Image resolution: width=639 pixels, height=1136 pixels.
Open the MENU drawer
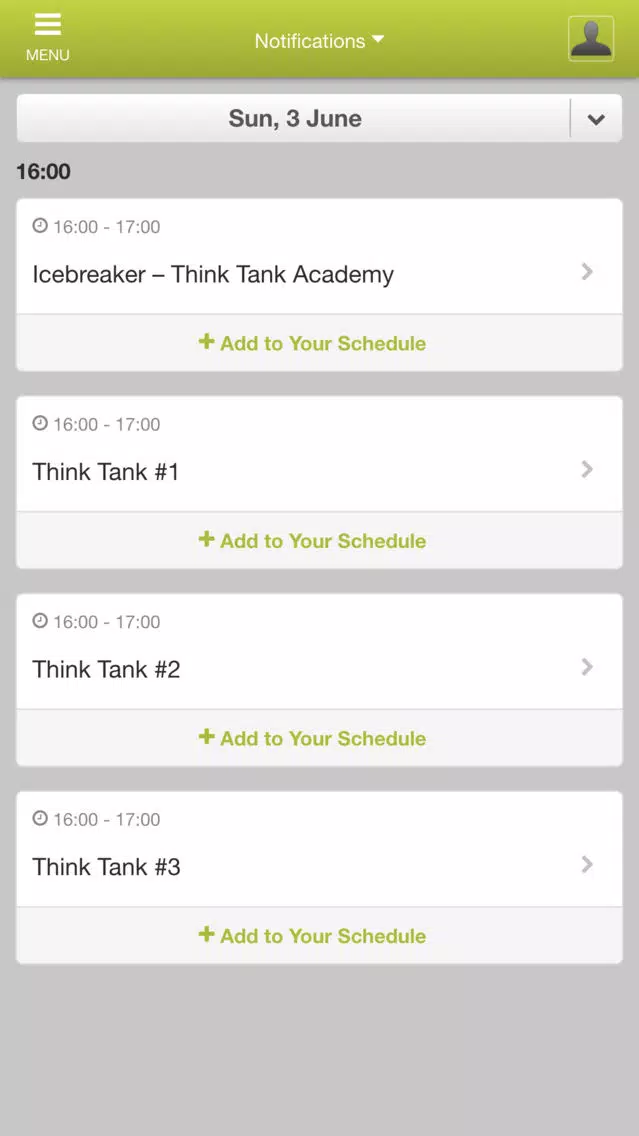(x=48, y=38)
